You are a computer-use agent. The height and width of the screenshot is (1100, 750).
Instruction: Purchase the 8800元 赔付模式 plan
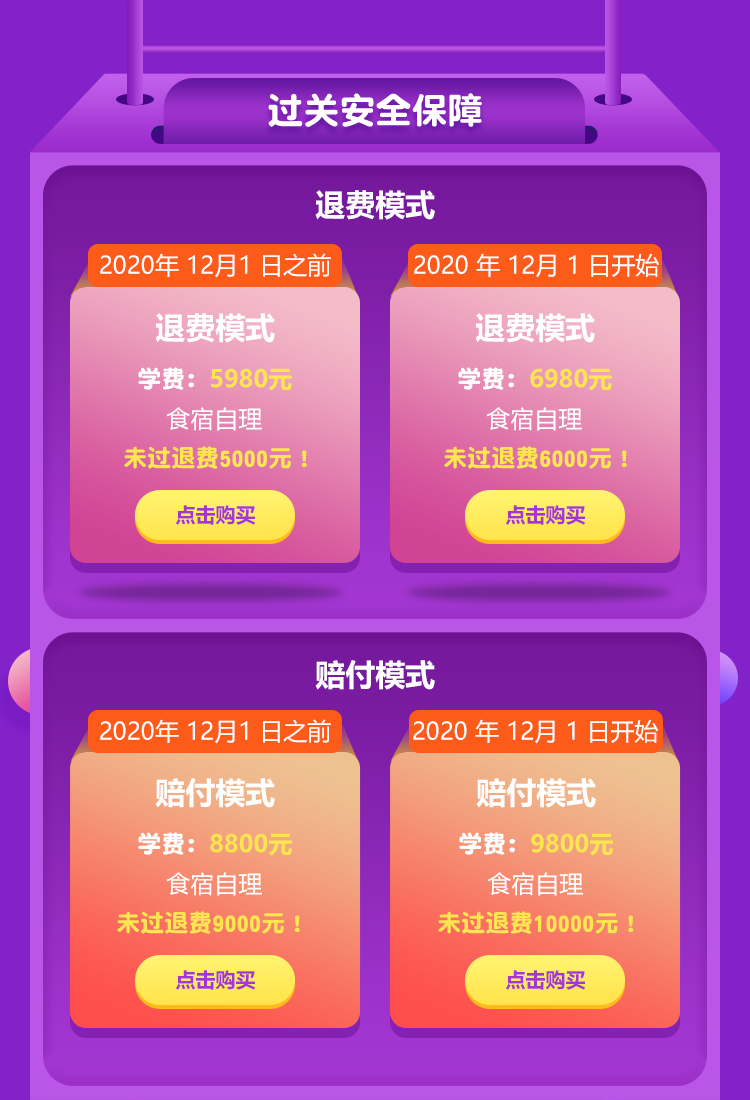tap(215, 980)
